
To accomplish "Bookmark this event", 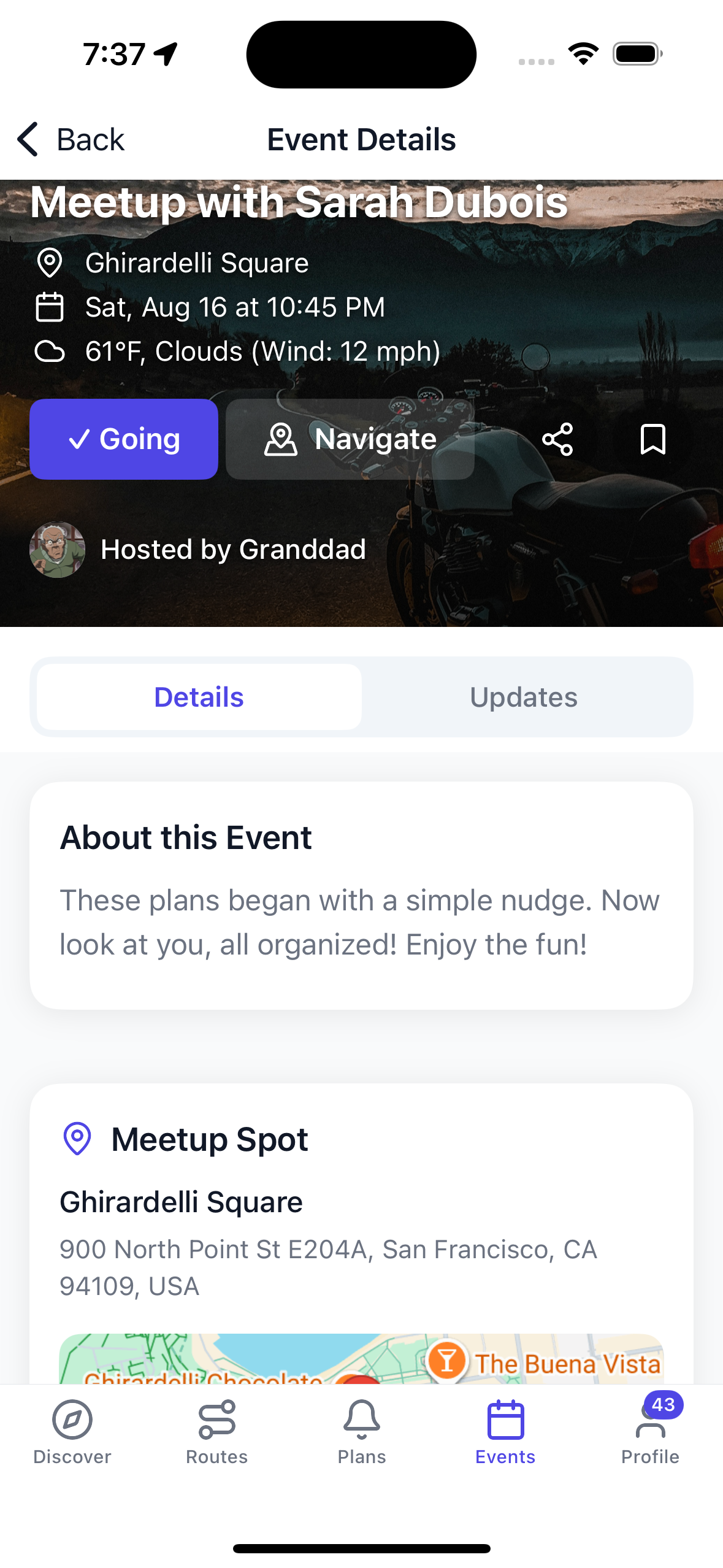I will (652, 439).
